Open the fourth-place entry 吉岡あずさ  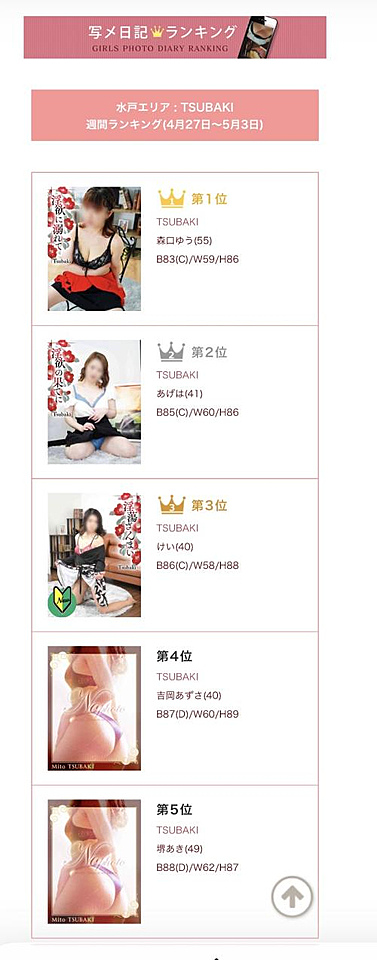[175, 708]
